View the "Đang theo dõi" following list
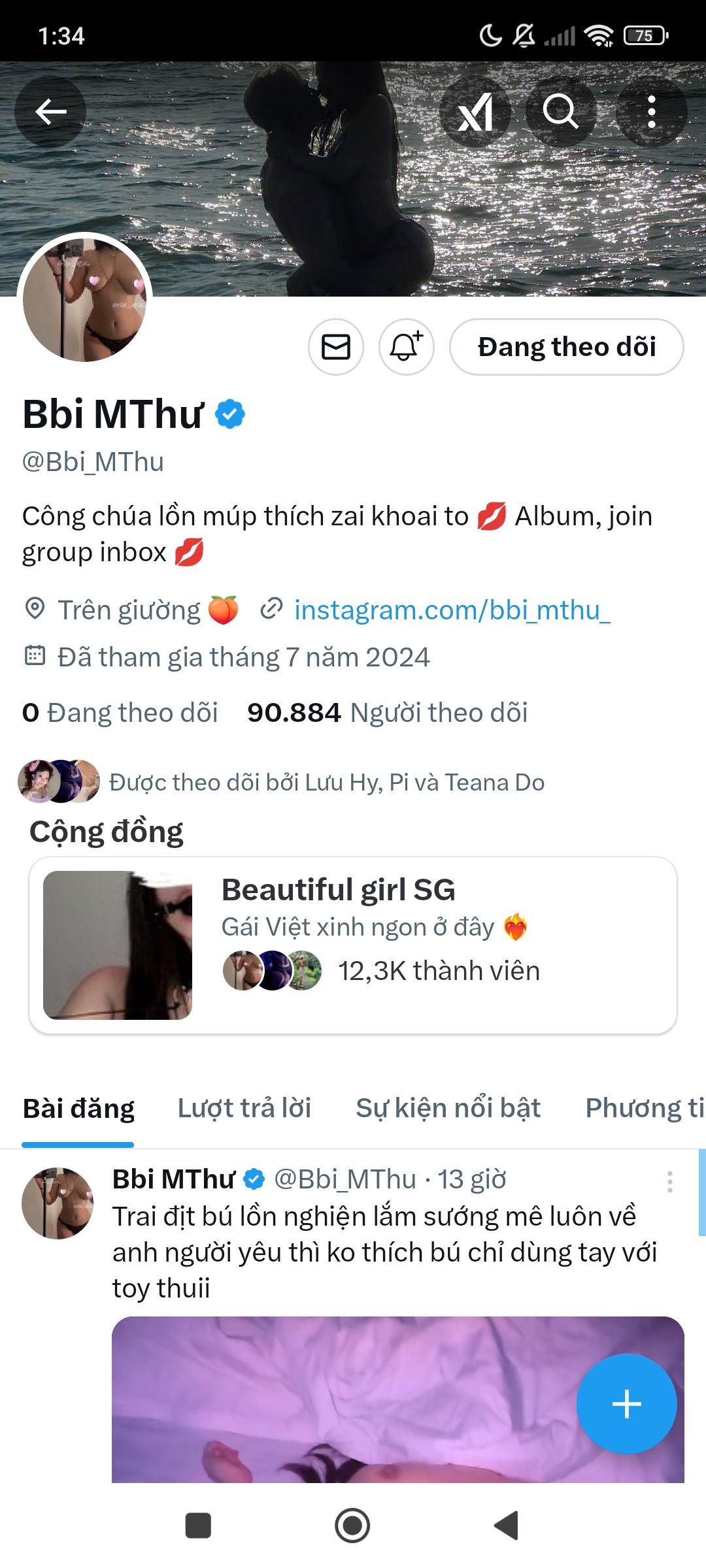Image resolution: width=706 pixels, height=1568 pixels. pos(120,713)
